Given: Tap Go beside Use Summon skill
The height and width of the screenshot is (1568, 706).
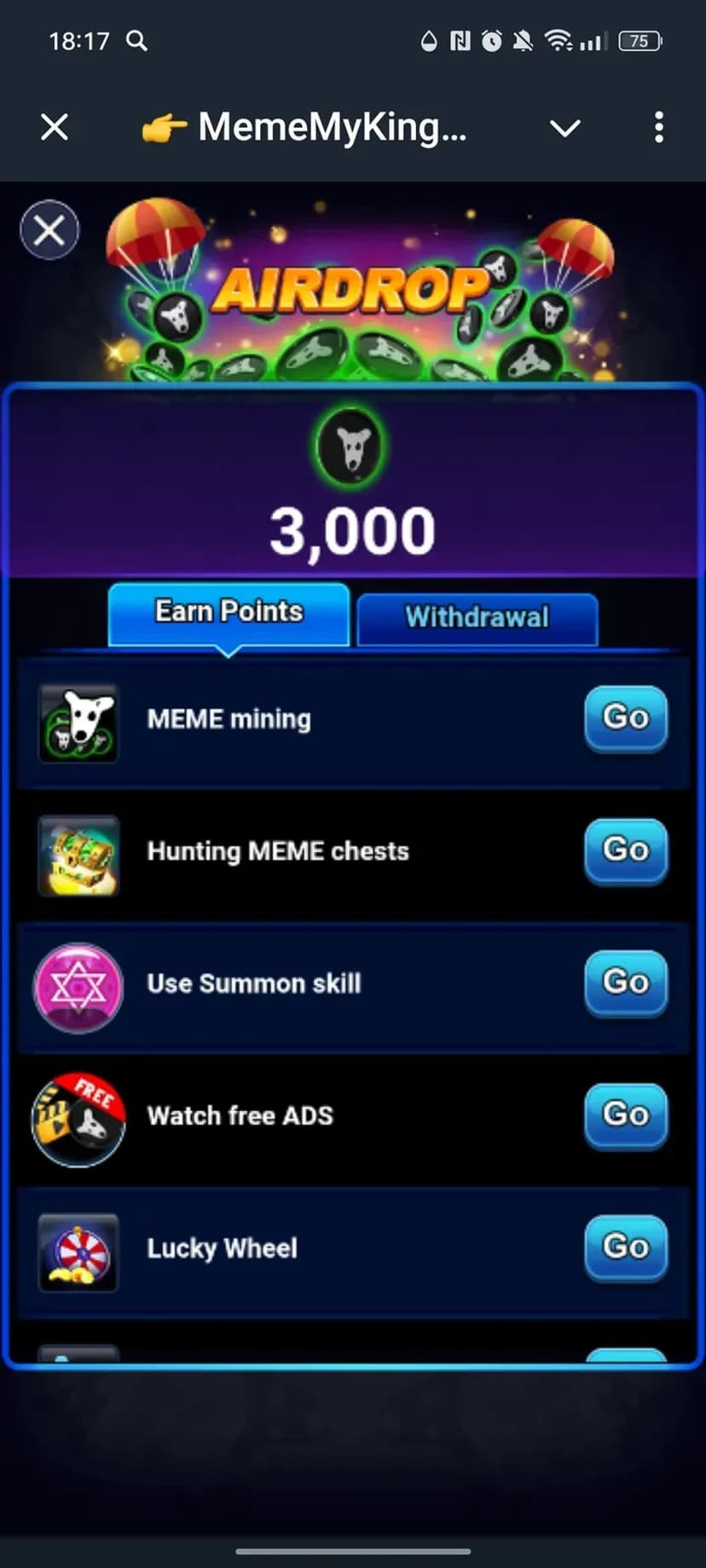Looking at the screenshot, I should 625,982.
